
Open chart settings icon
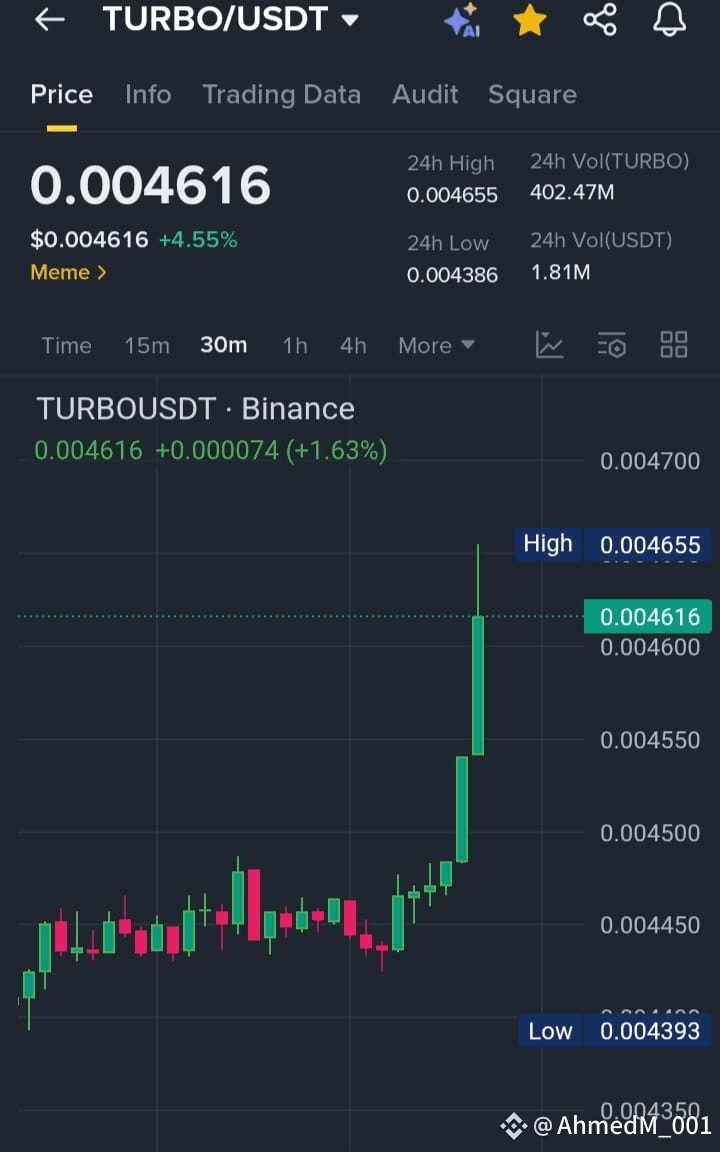(x=611, y=345)
